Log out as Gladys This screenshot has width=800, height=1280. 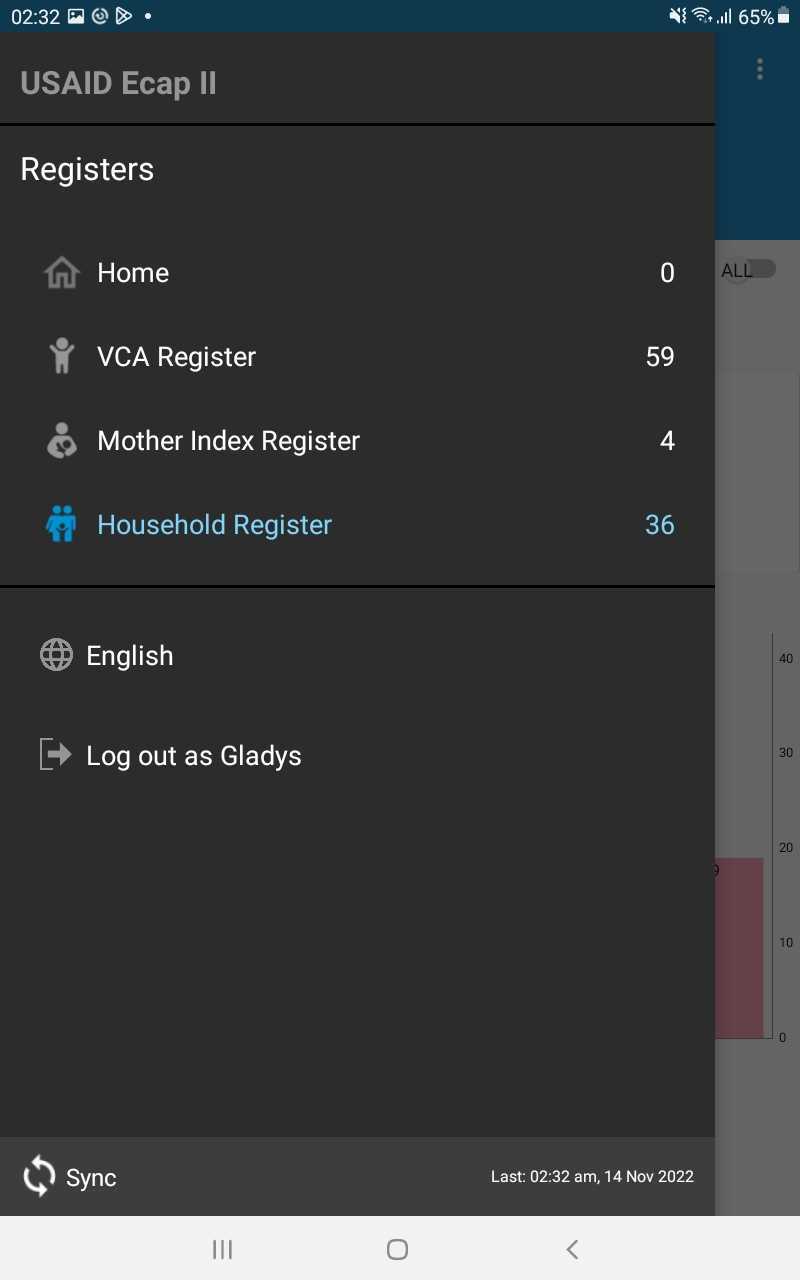pos(194,755)
